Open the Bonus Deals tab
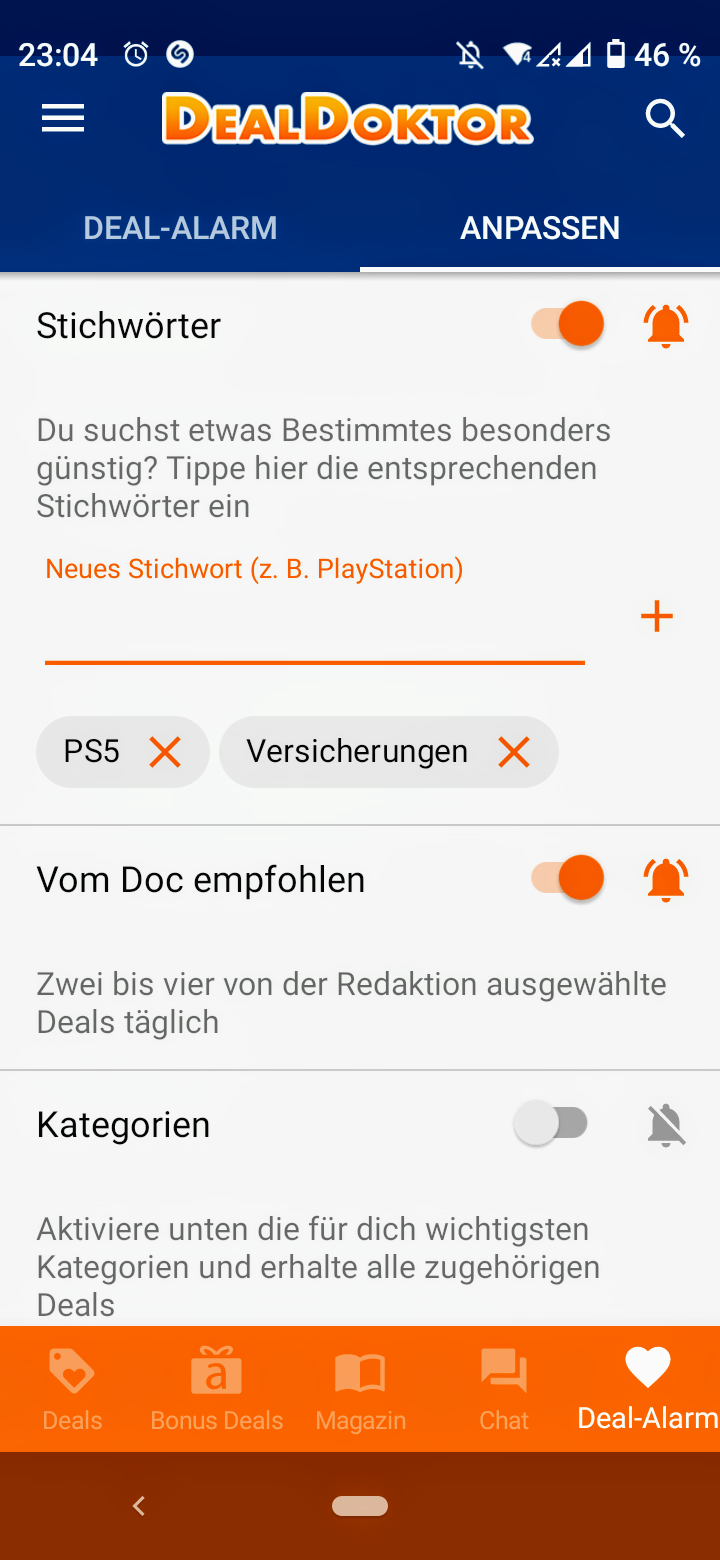Screen dimensions: 720x1560 pyautogui.click(x=217, y=1389)
